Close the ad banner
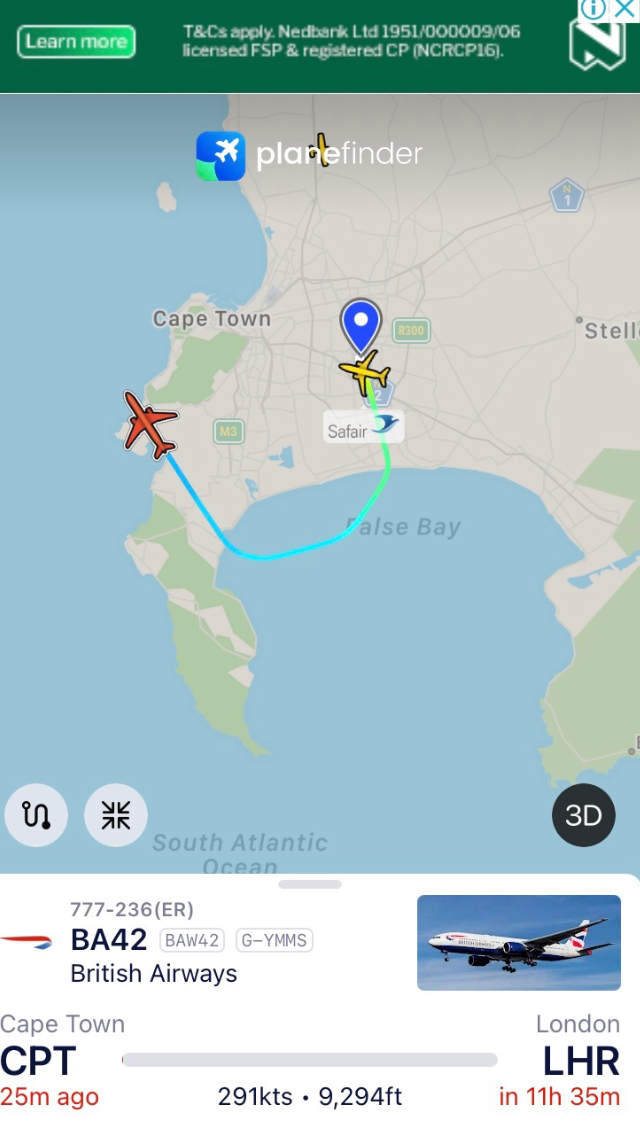Image resolution: width=640 pixels, height=1136 pixels. coord(625,9)
